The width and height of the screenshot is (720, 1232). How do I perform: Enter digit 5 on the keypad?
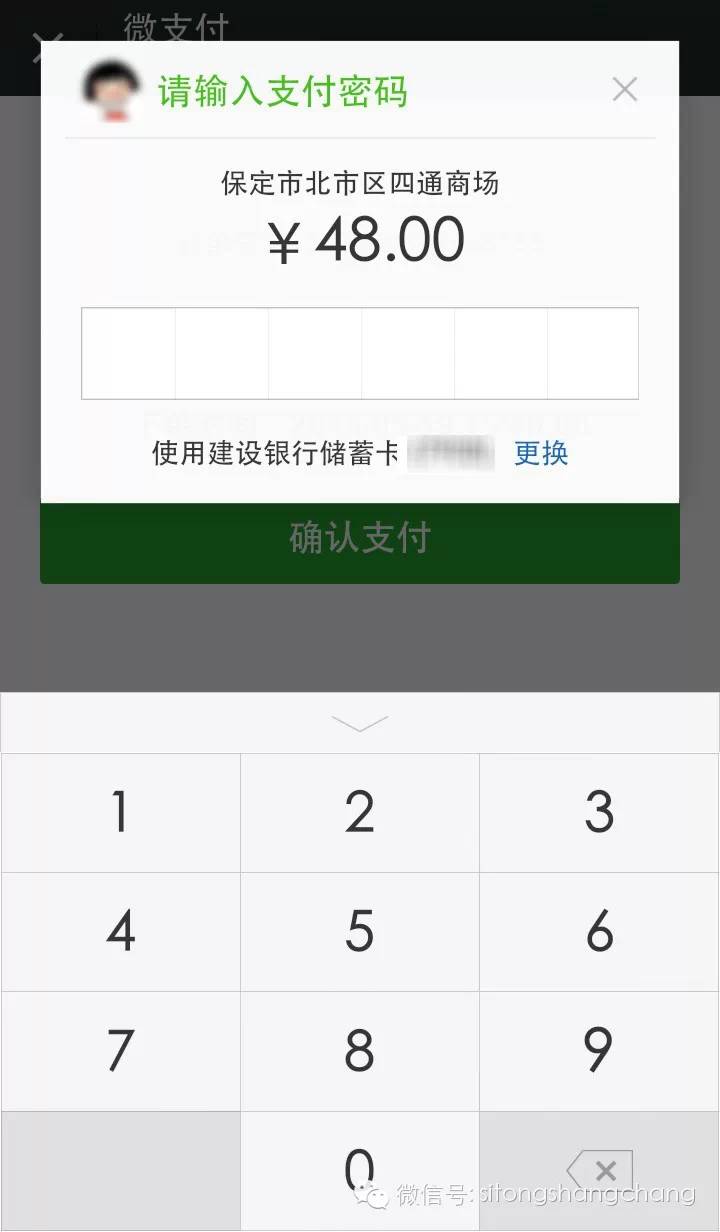pyautogui.click(x=360, y=932)
